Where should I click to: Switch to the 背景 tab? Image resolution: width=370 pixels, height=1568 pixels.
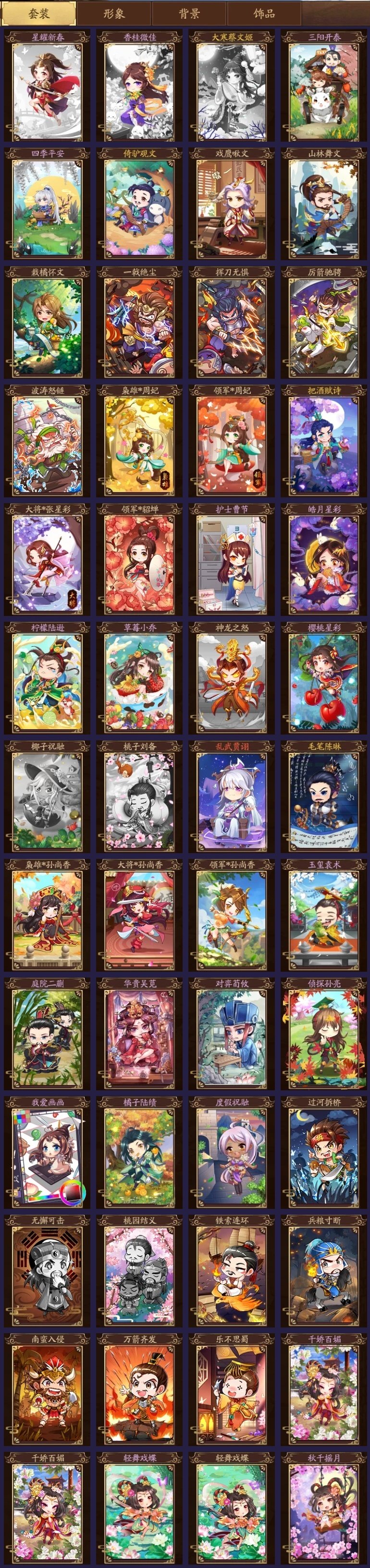coord(189,13)
